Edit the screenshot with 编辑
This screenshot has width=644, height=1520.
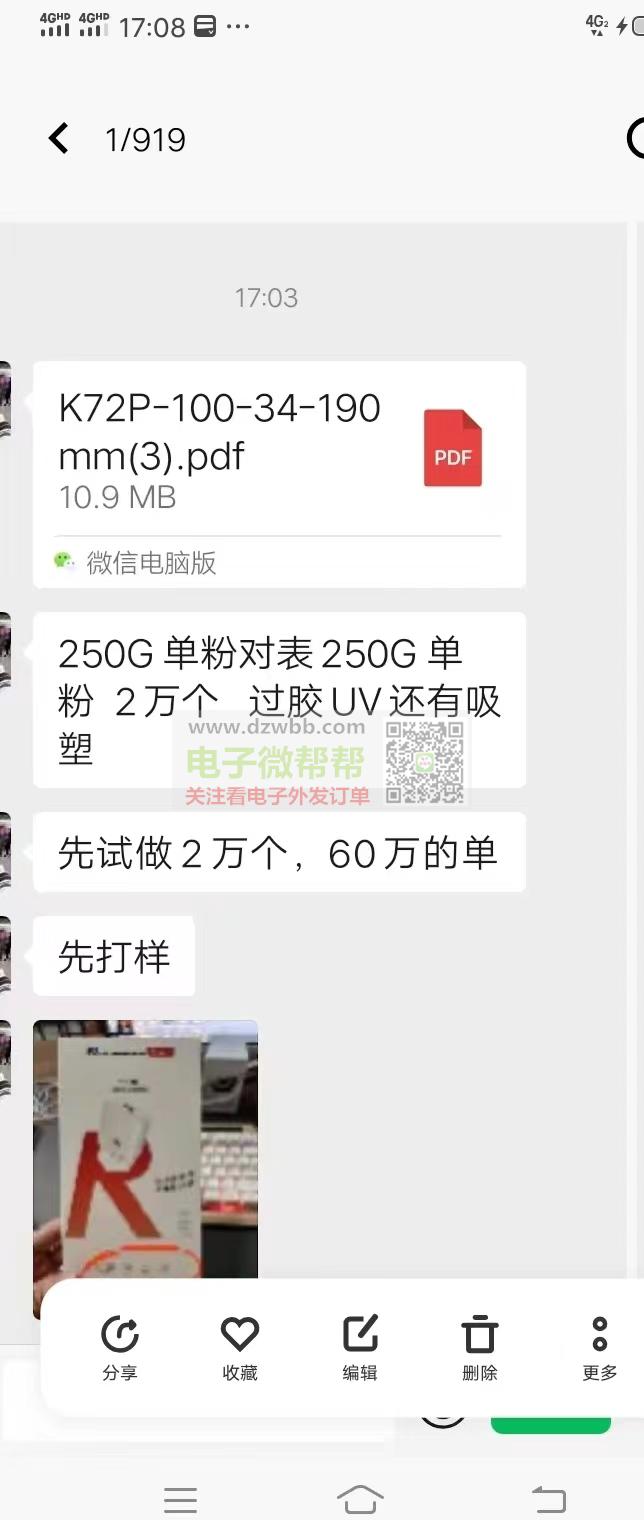point(360,1345)
